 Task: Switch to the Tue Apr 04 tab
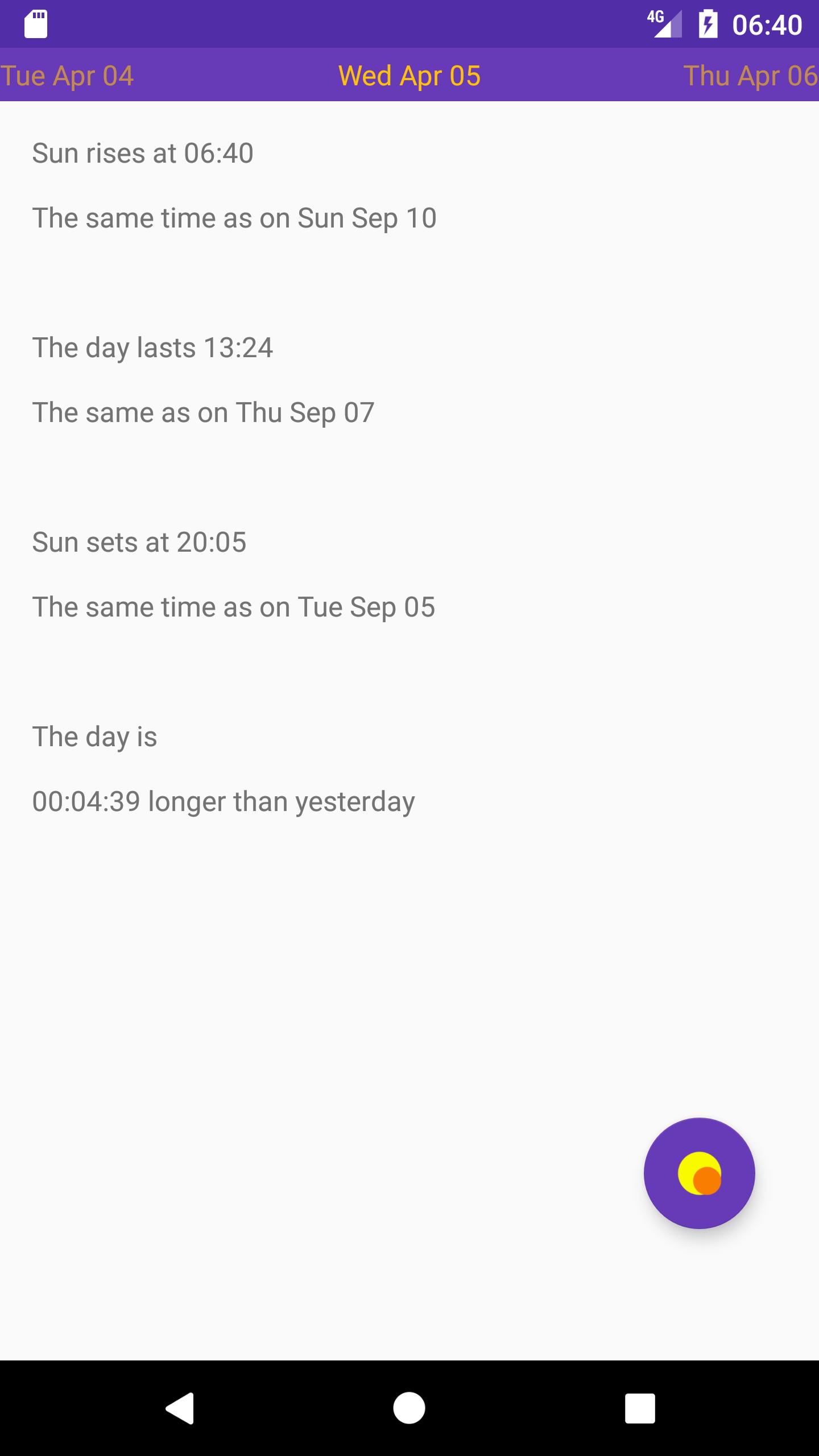point(67,76)
